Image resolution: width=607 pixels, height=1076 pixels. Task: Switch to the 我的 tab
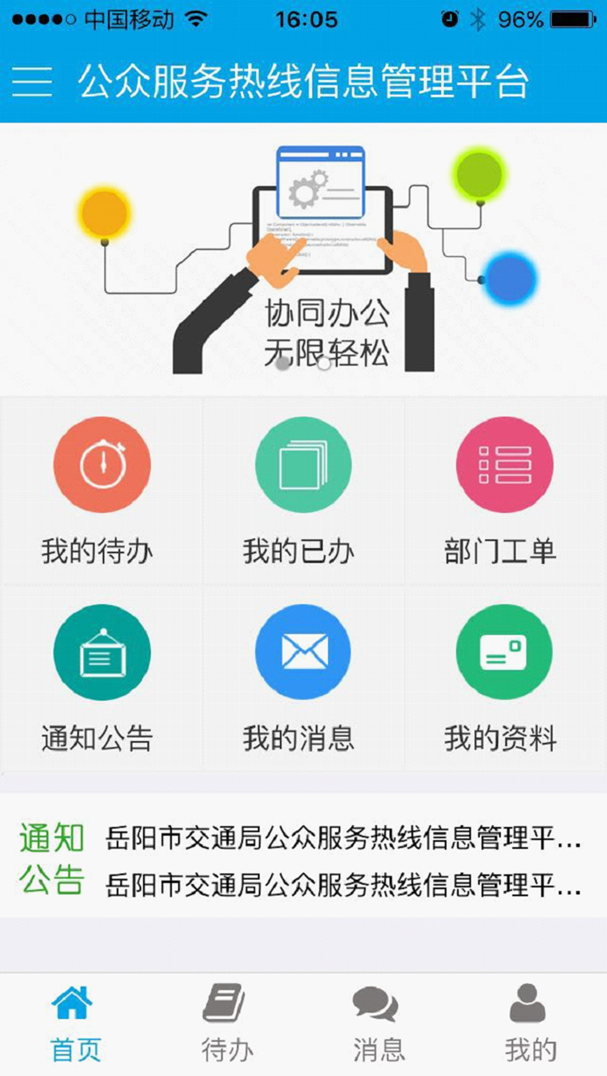(x=530, y=1024)
